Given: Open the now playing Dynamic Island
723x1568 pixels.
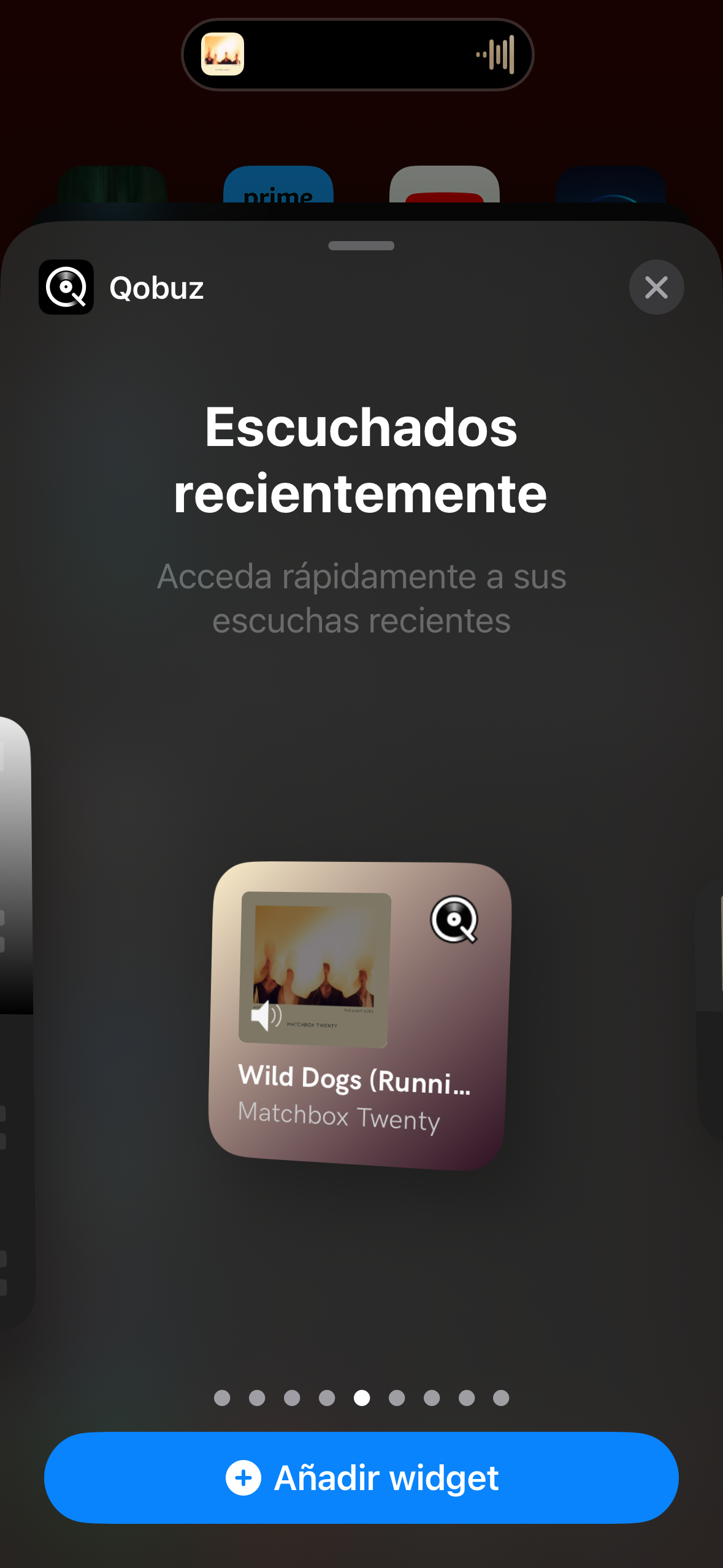Looking at the screenshot, I should coord(358,55).
